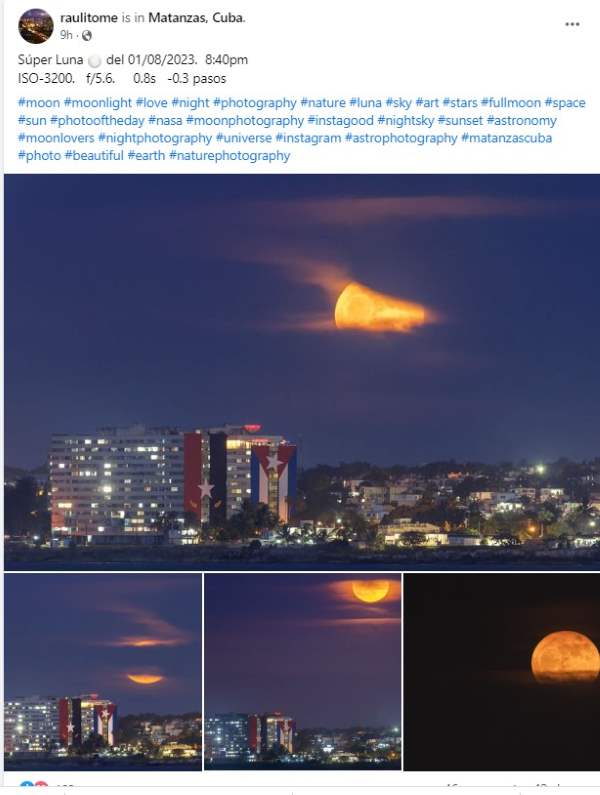This screenshot has height=795, width=600.
Task: Open the Matanzas, Cuba location link
Action: (196, 18)
